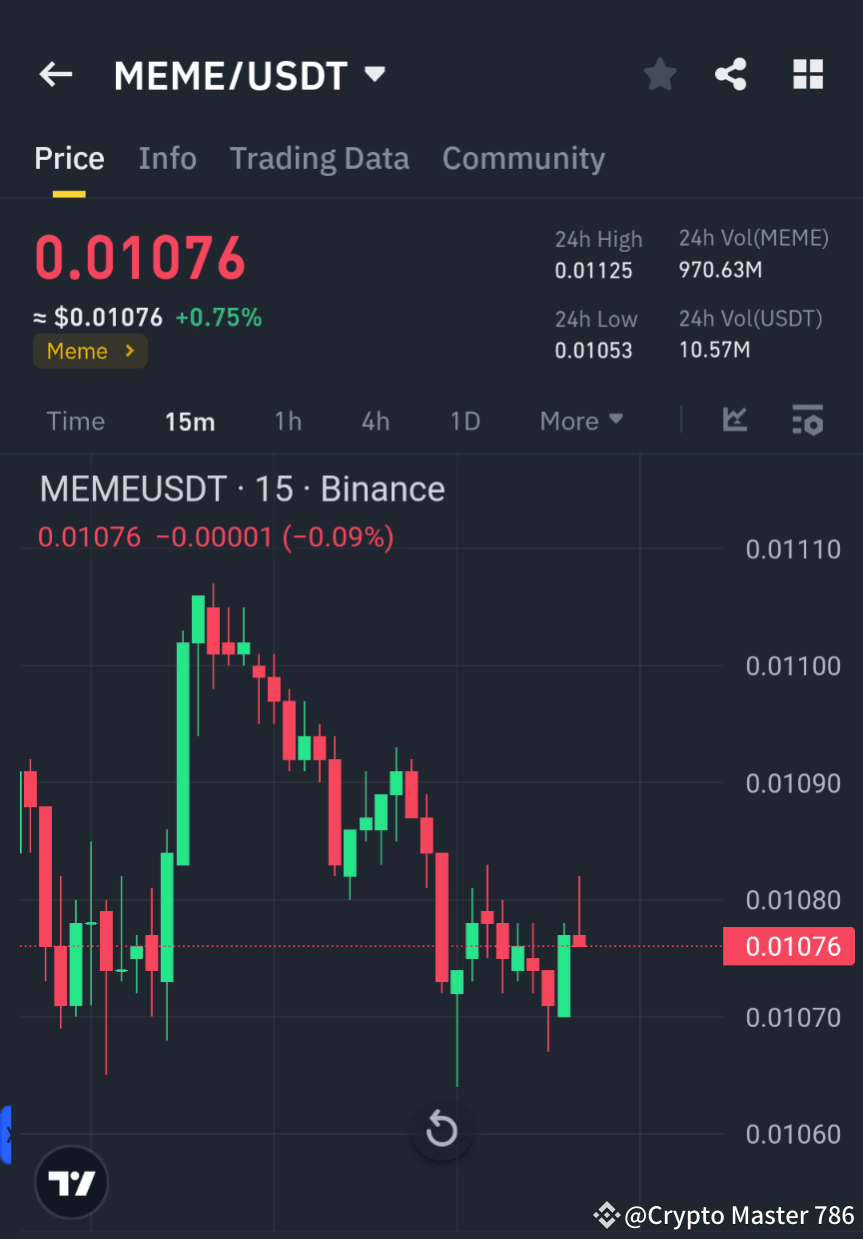Open the indicators settings icon
Viewport: 863px width, 1239px height.
coord(807,420)
